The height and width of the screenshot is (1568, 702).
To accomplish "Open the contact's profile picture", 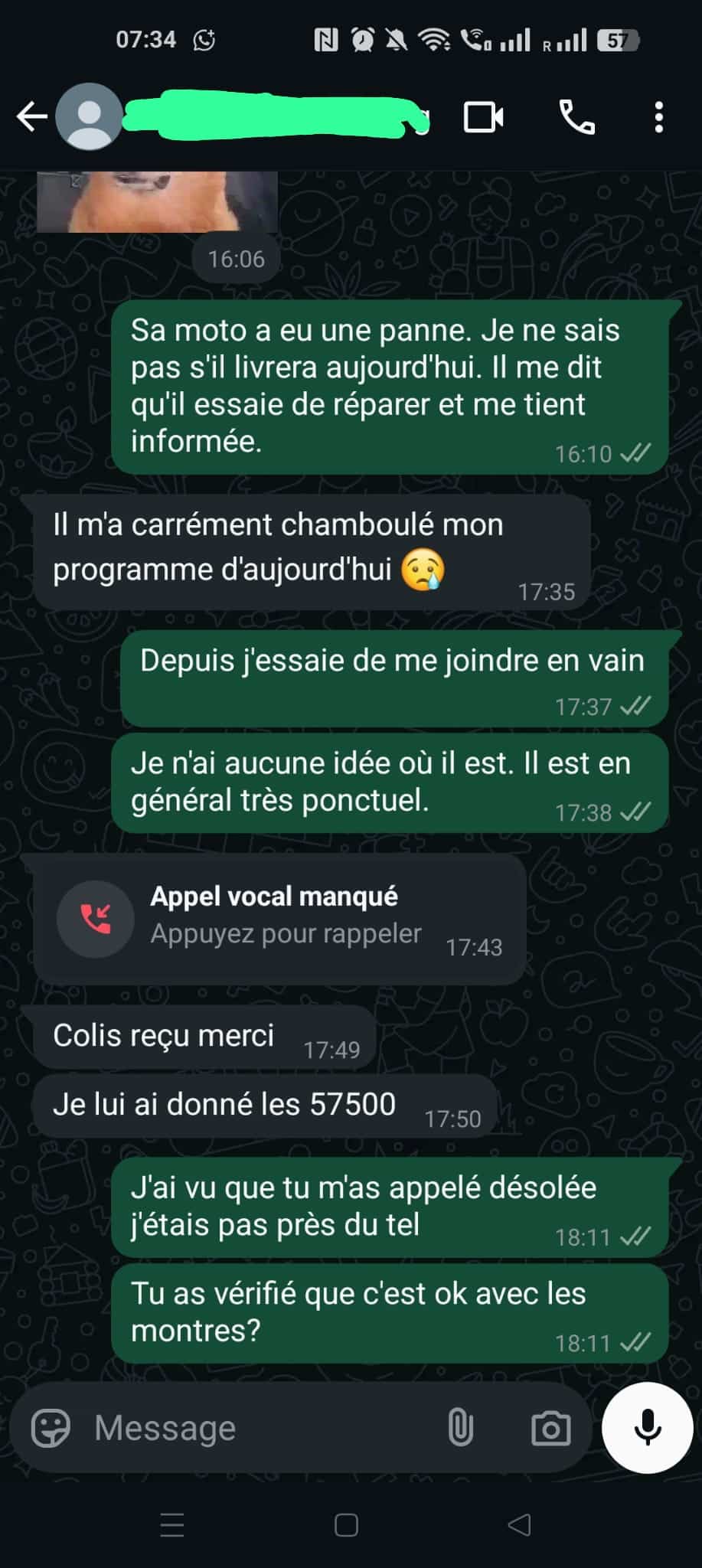I will coord(90,117).
